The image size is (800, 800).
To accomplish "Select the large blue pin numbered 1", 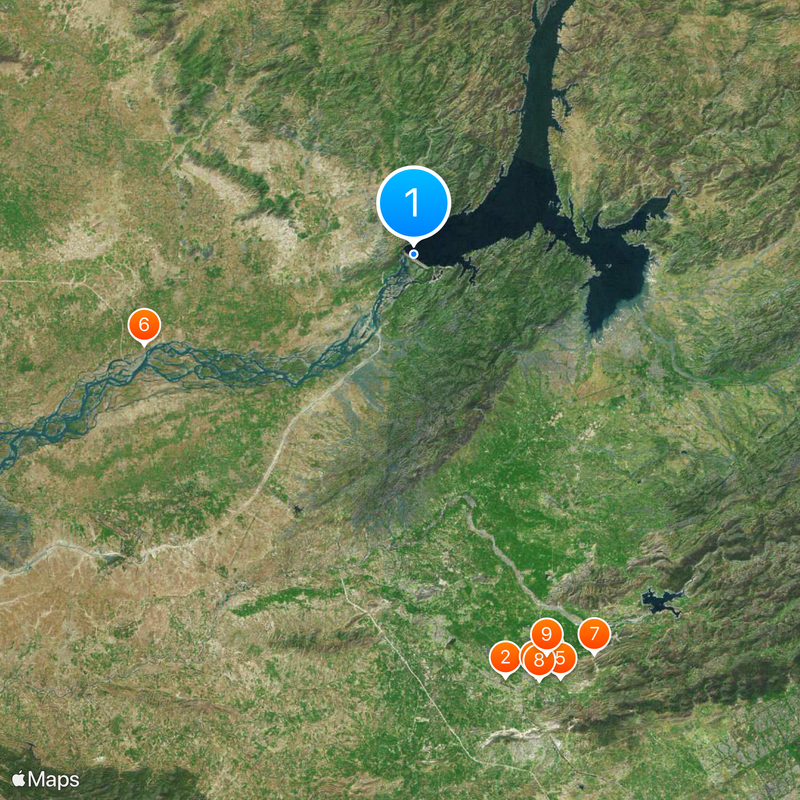I will [x=413, y=204].
